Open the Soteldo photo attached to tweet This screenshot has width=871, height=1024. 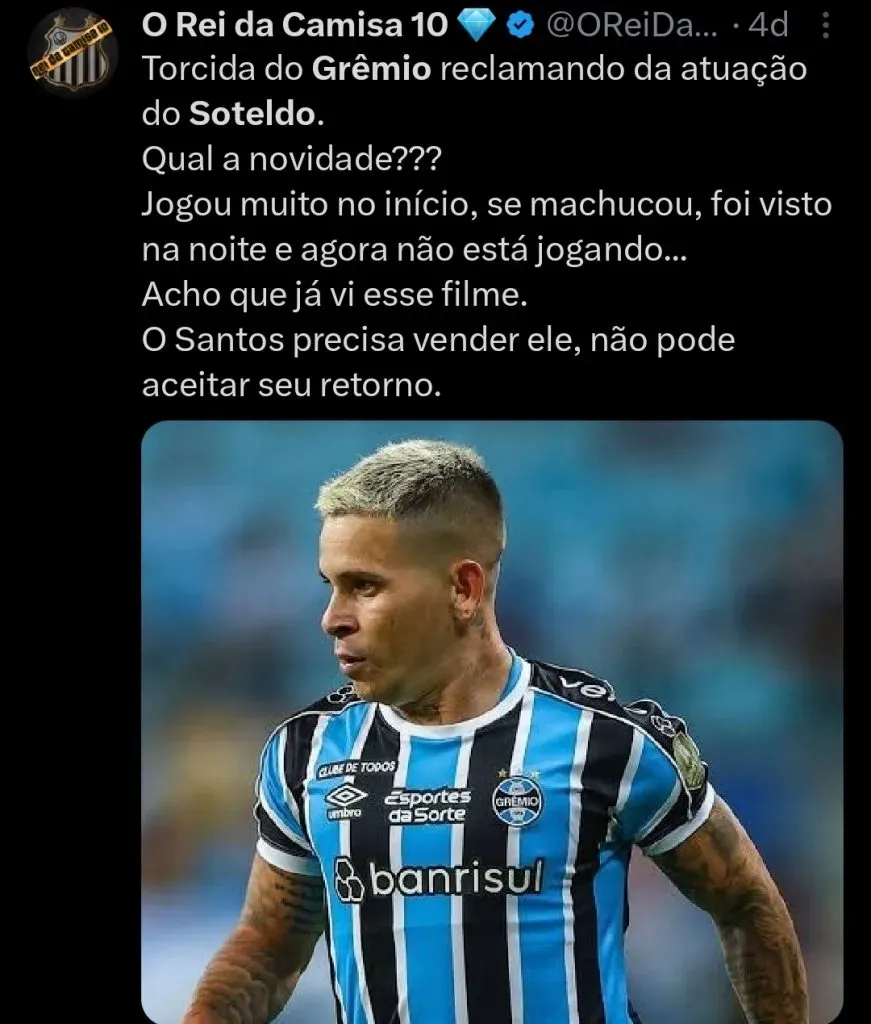[x=492, y=720]
